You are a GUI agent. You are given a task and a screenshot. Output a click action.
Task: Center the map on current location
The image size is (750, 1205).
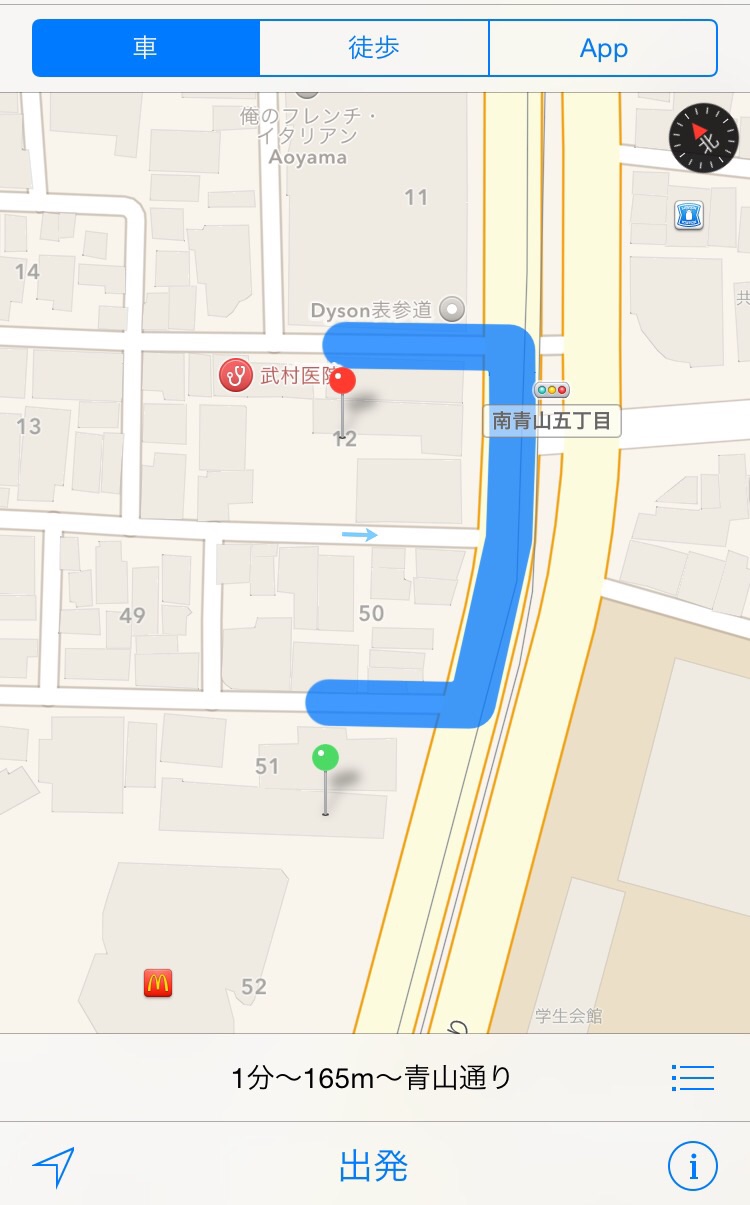tap(54, 1166)
